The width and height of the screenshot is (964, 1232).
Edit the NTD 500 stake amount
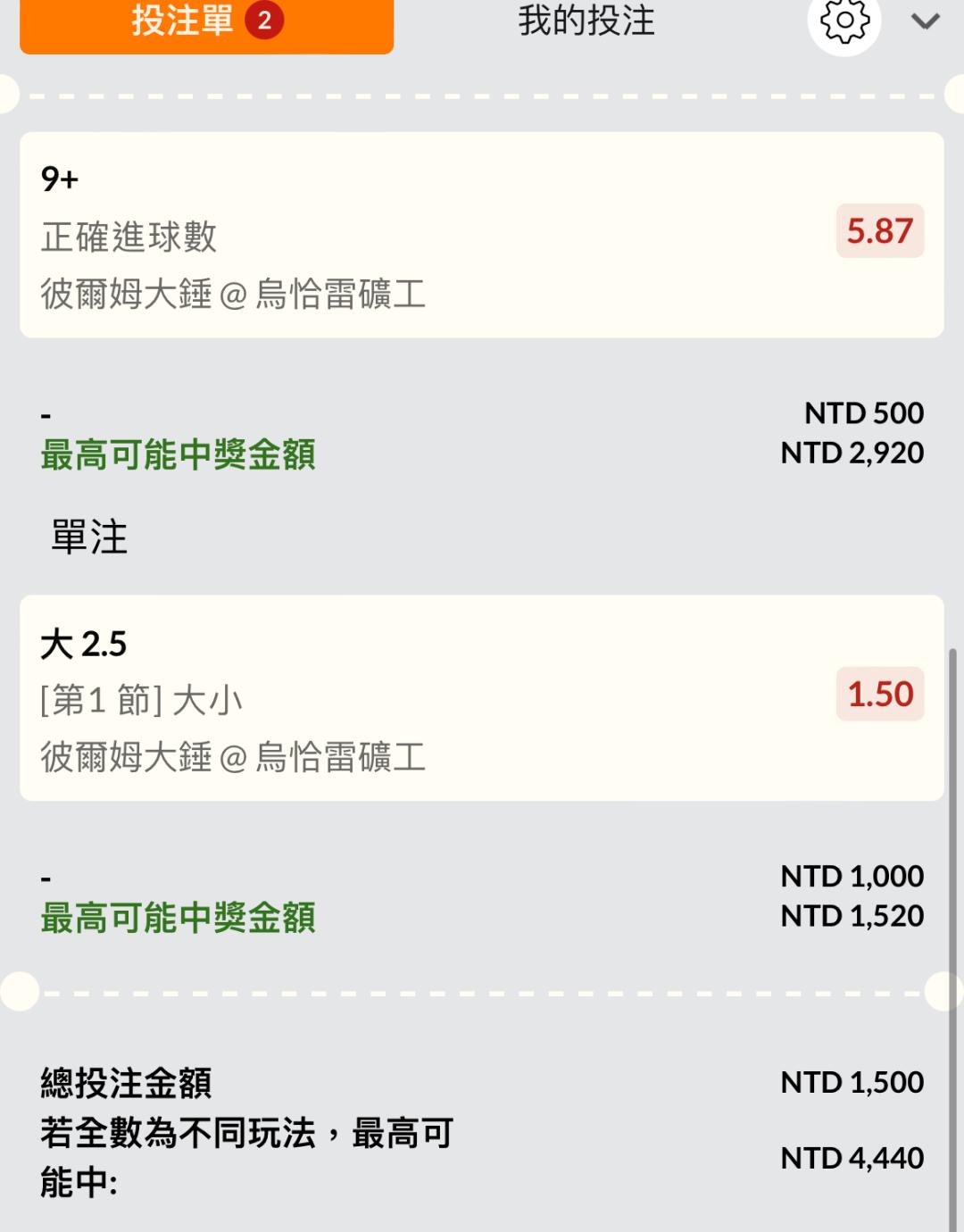pos(863,413)
